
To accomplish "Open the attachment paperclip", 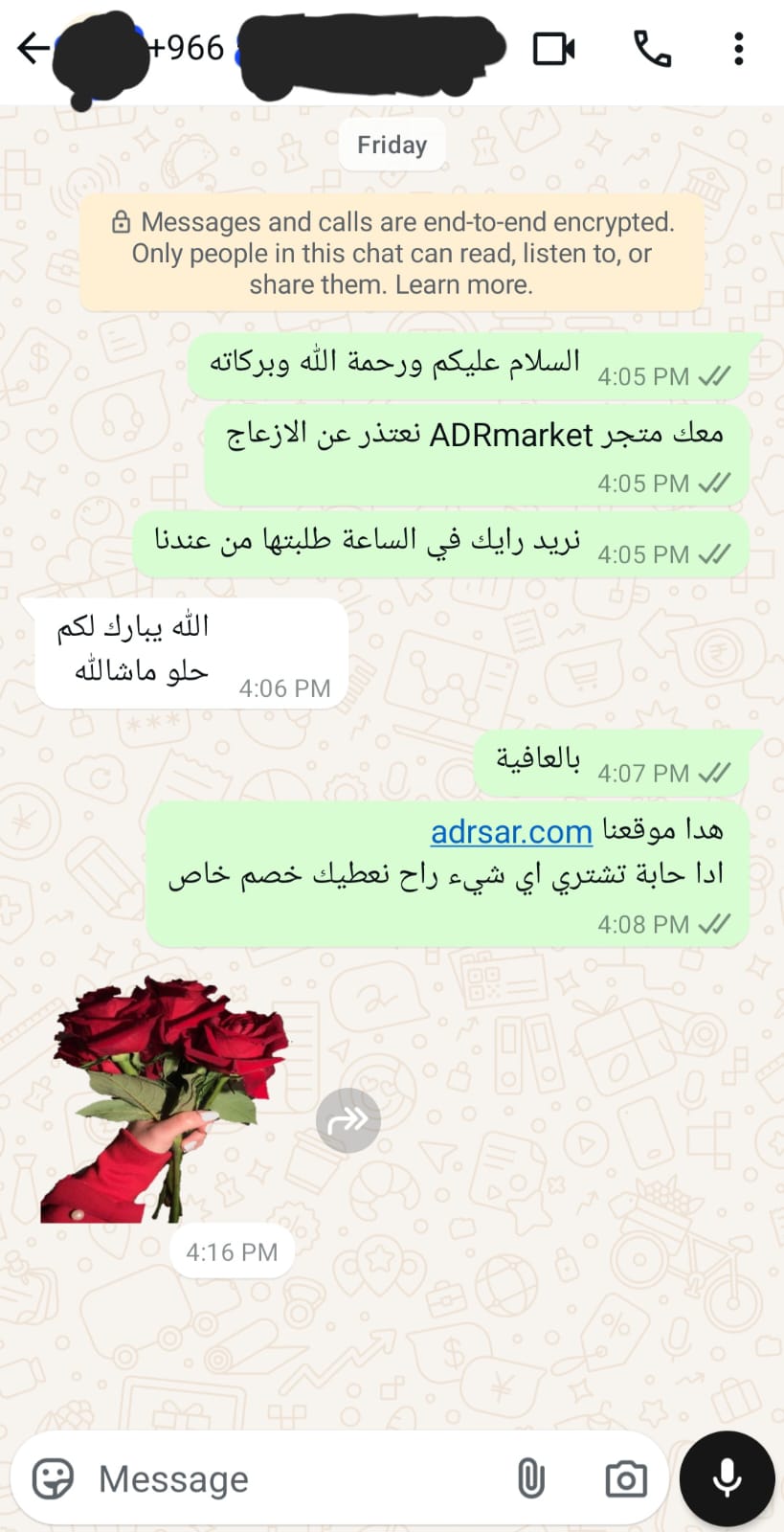I will [x=530, y=1478].
